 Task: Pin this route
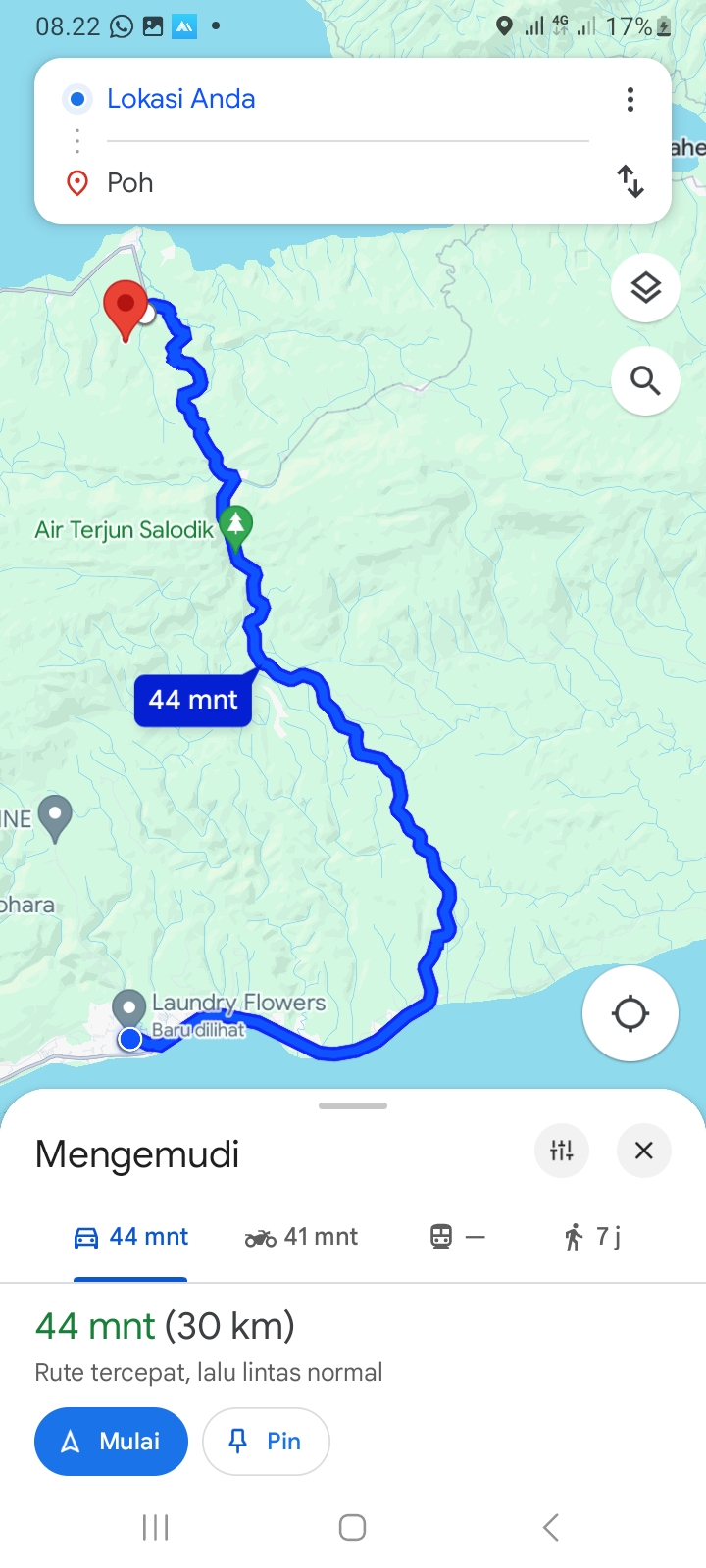click(x=266, y=1442)
